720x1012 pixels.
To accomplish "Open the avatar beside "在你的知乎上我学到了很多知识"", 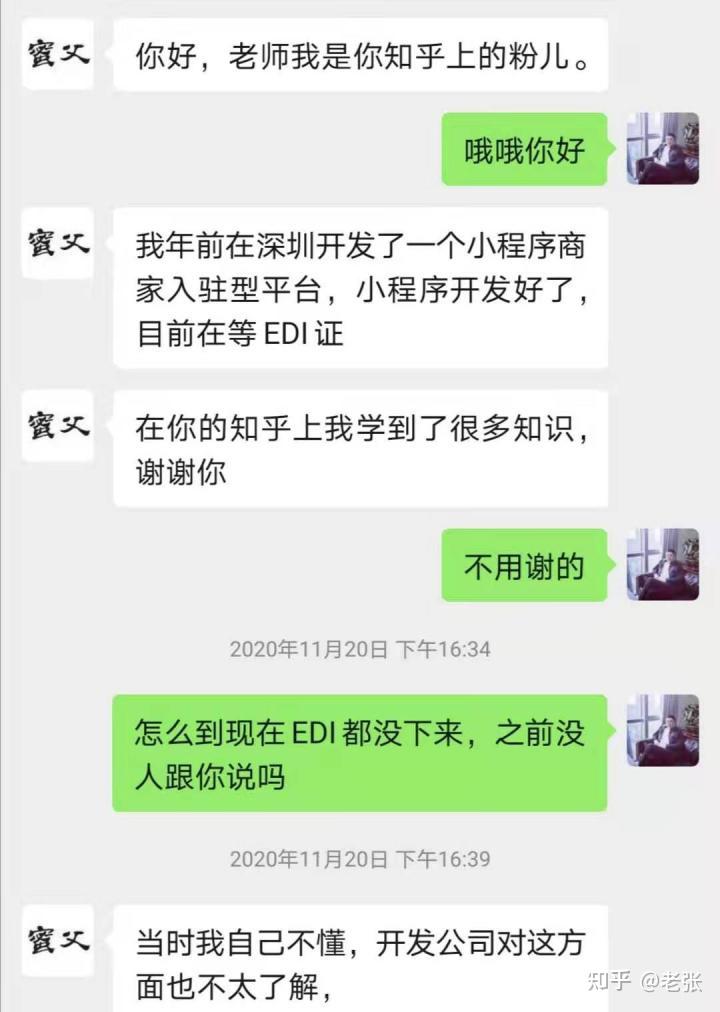I will [x=58, y=425].
